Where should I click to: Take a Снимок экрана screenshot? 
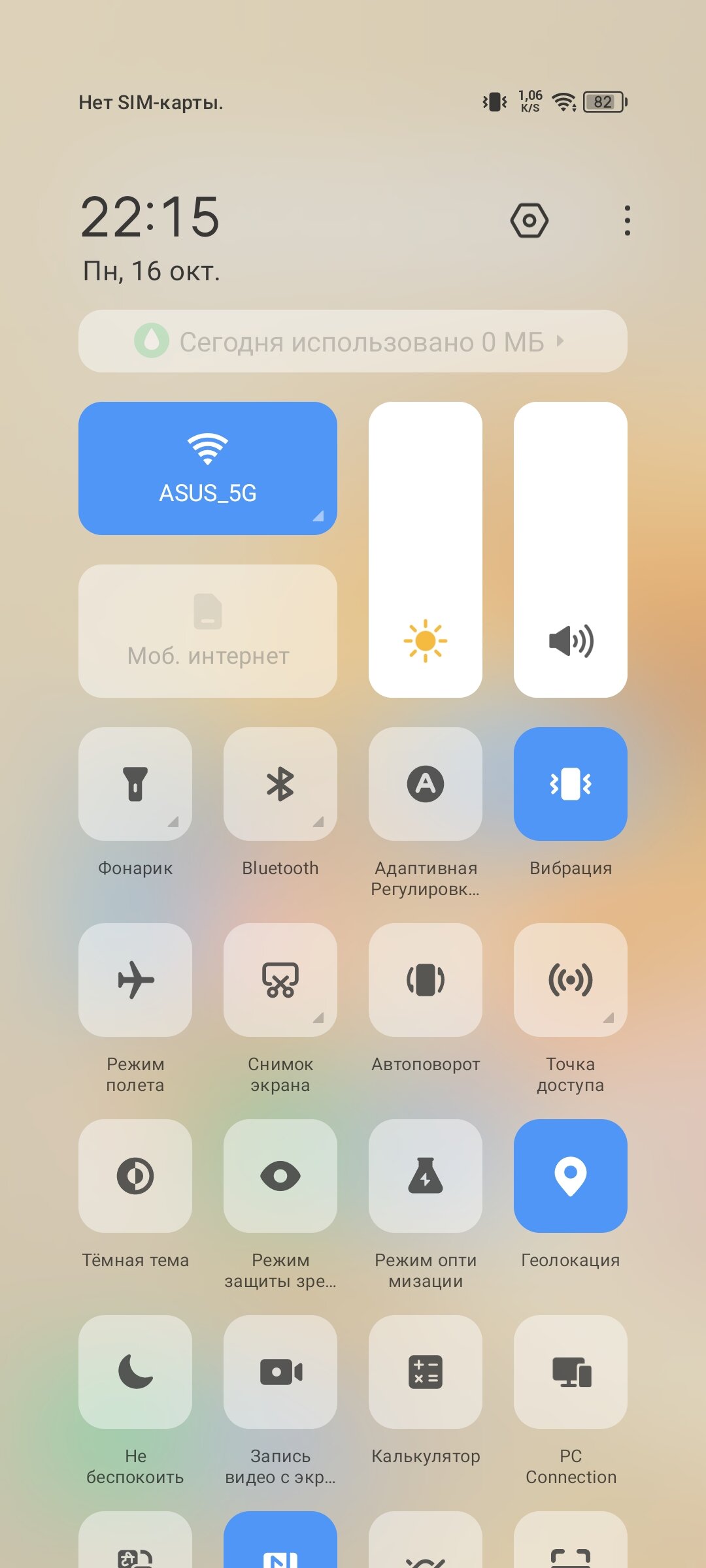pos(280,980)
